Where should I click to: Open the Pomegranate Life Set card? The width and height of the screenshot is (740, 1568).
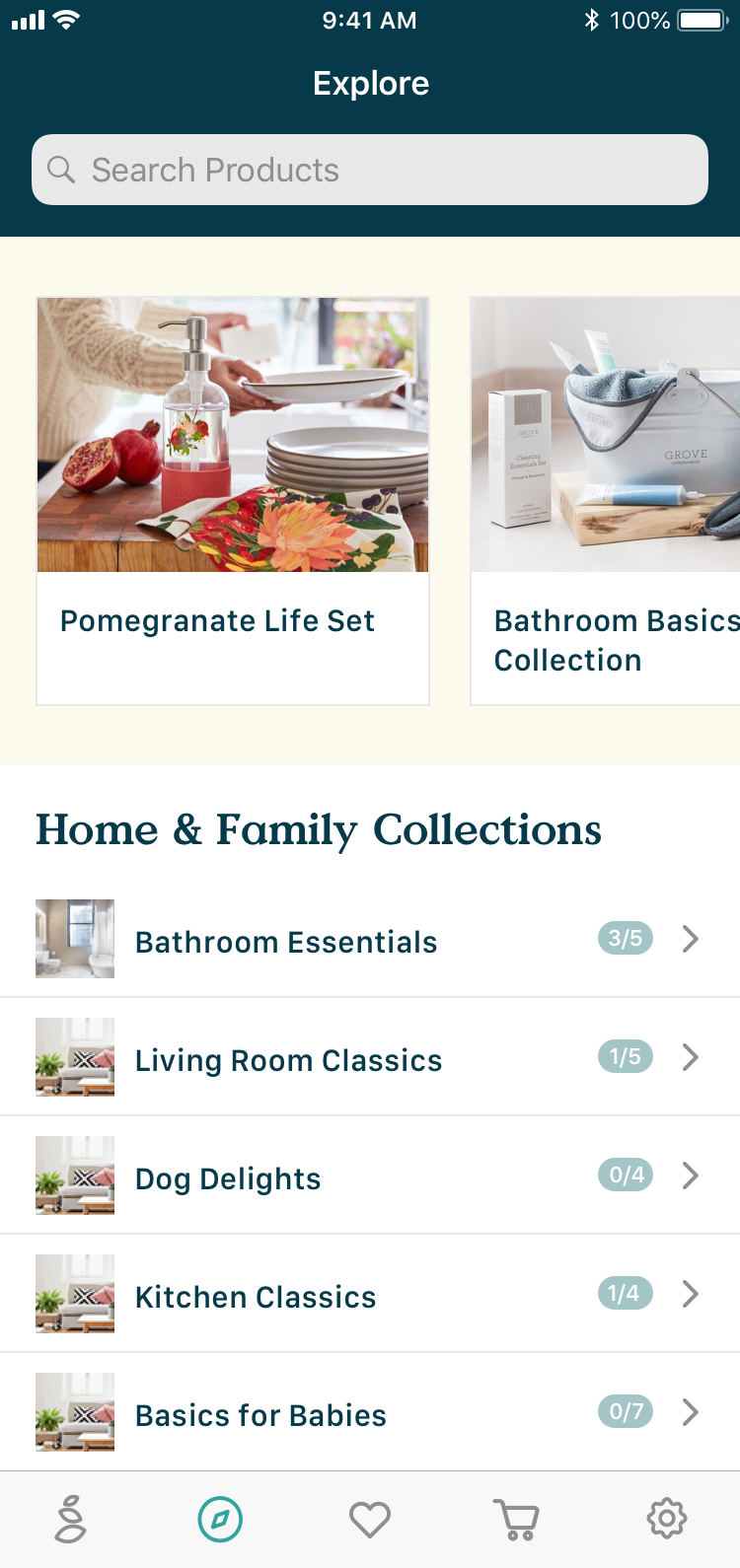coord(233,501)
